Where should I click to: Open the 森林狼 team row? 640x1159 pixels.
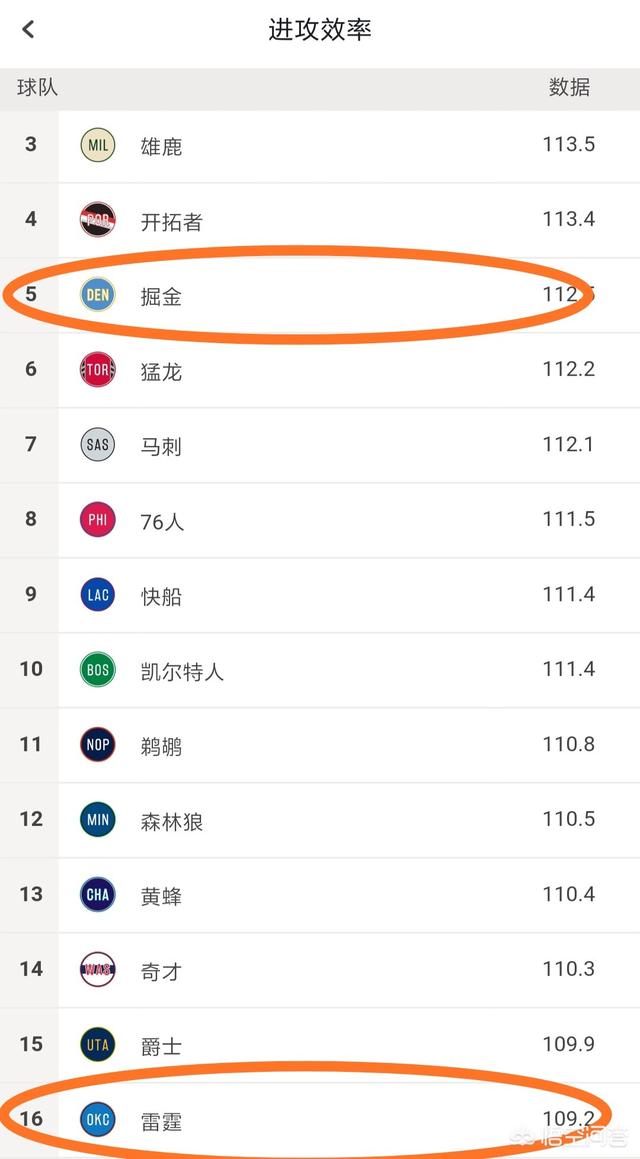click(x=320, y=820)
